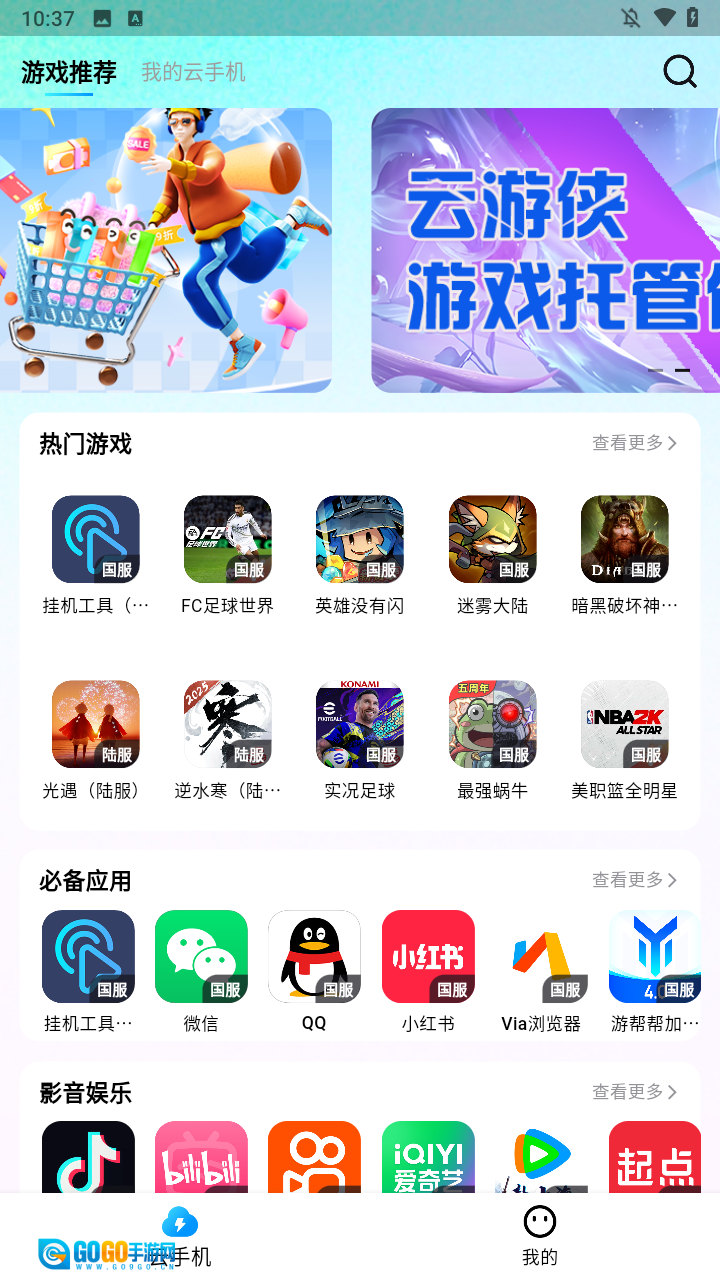
Task: Launch 实况足球 game
Action: [x=360, y=725]
